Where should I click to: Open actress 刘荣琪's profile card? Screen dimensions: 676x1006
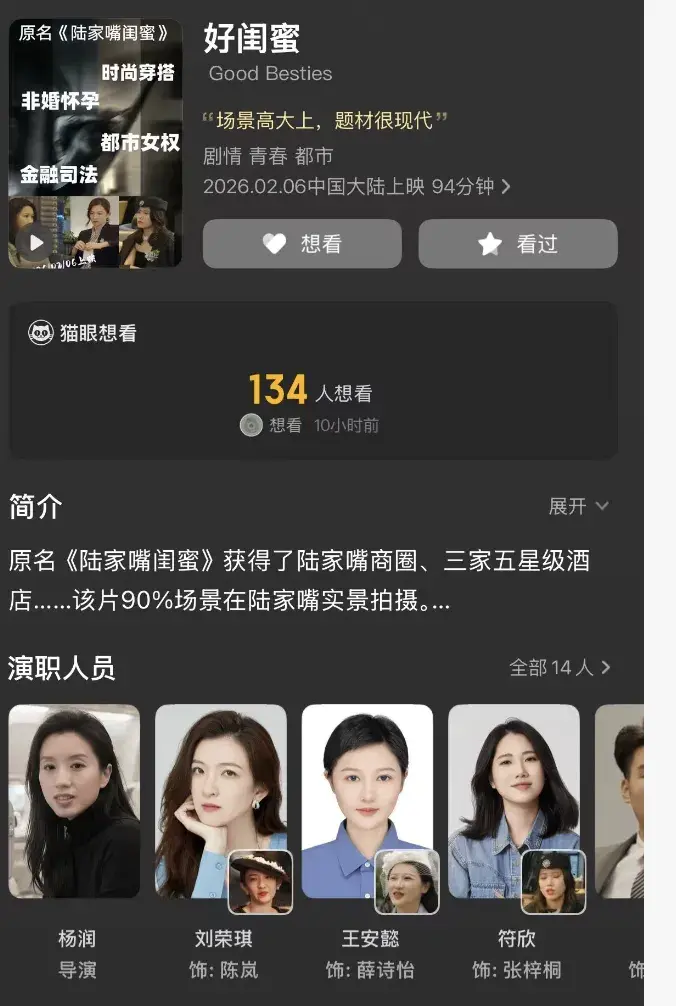point(221,800)
